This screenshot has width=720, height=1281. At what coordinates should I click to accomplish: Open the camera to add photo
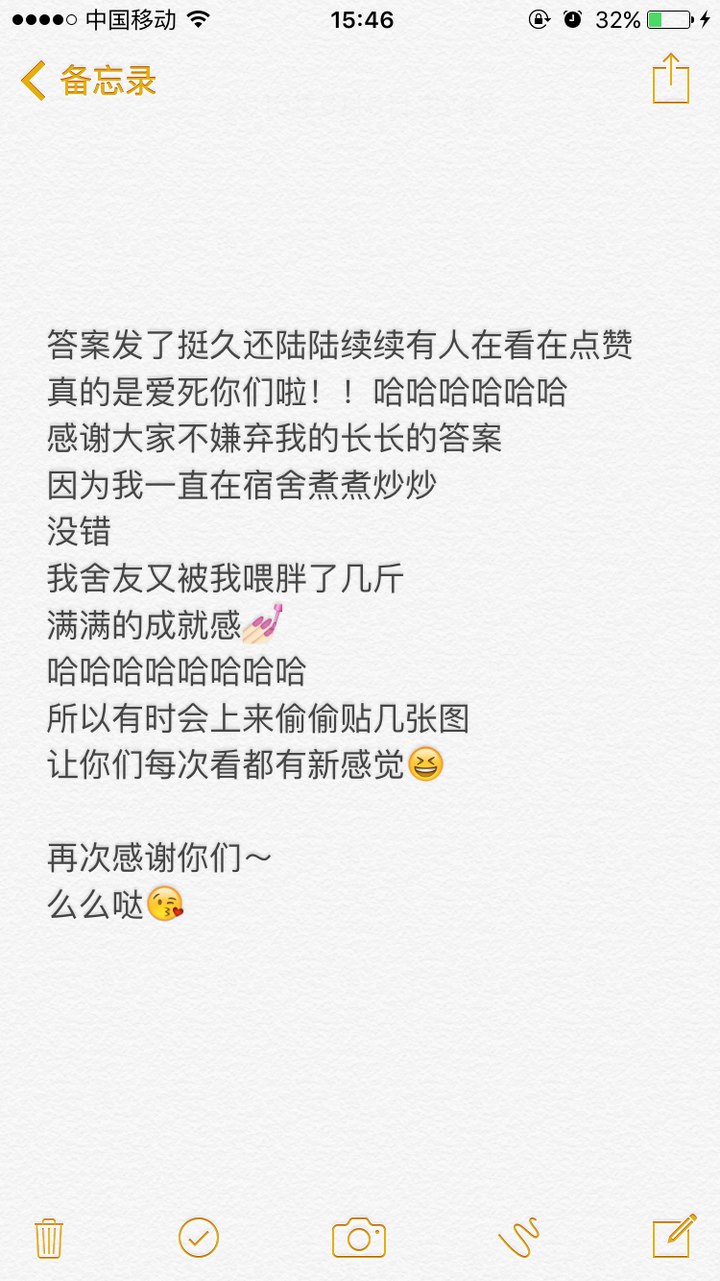click(359, 1238)
